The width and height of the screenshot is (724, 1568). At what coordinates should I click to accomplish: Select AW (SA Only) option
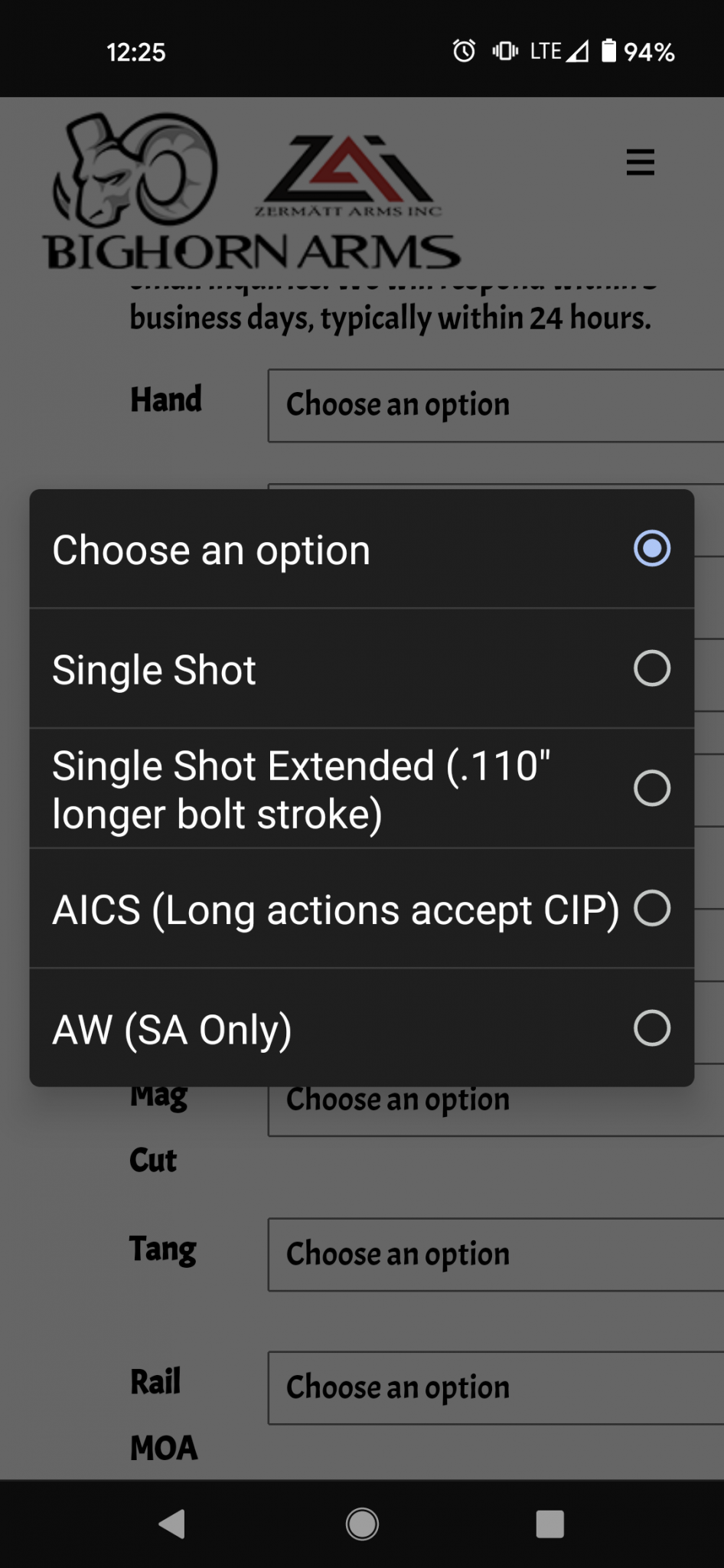[361, 1028]
